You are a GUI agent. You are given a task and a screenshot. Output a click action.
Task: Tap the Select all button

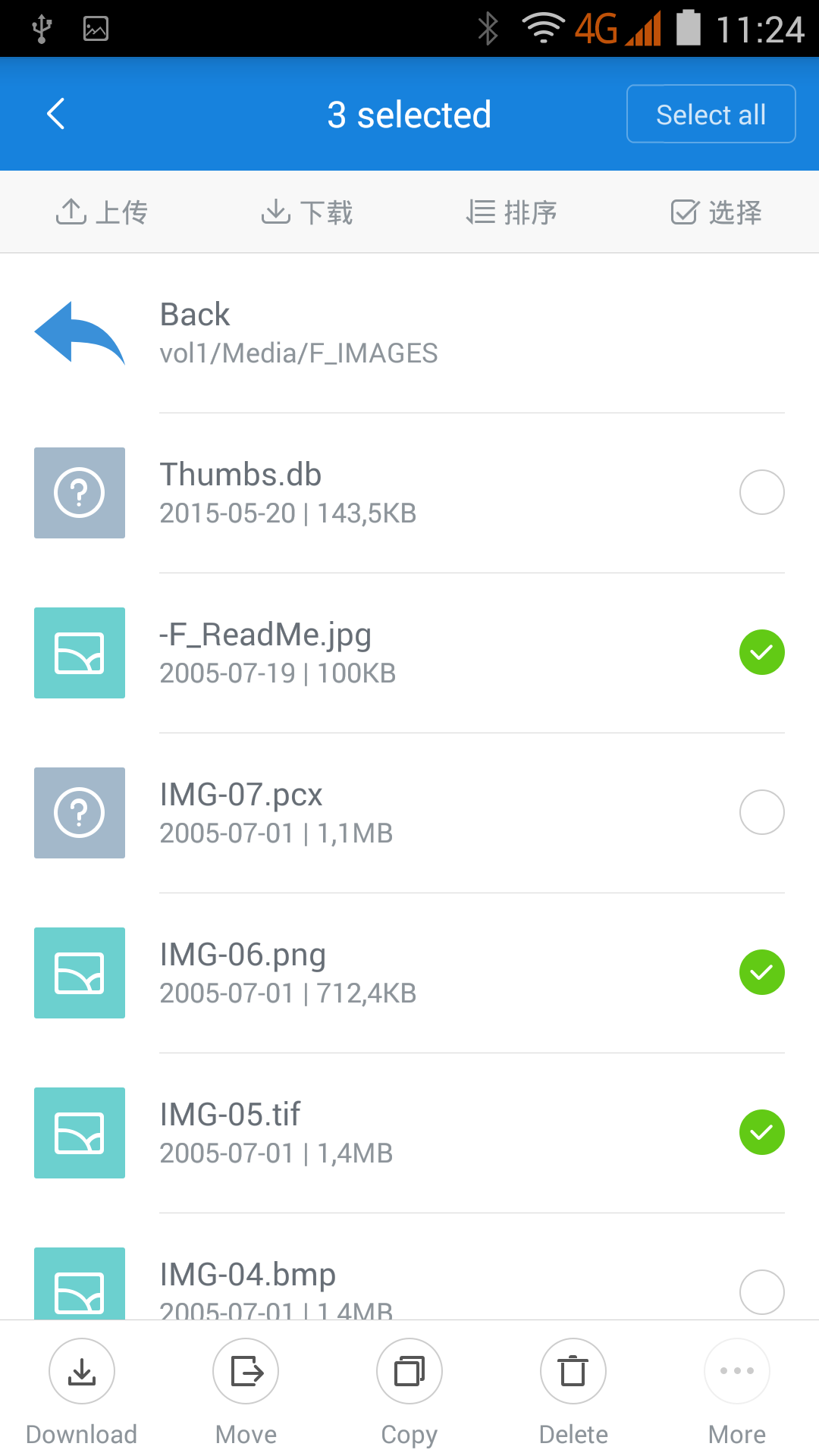(711, 115)
